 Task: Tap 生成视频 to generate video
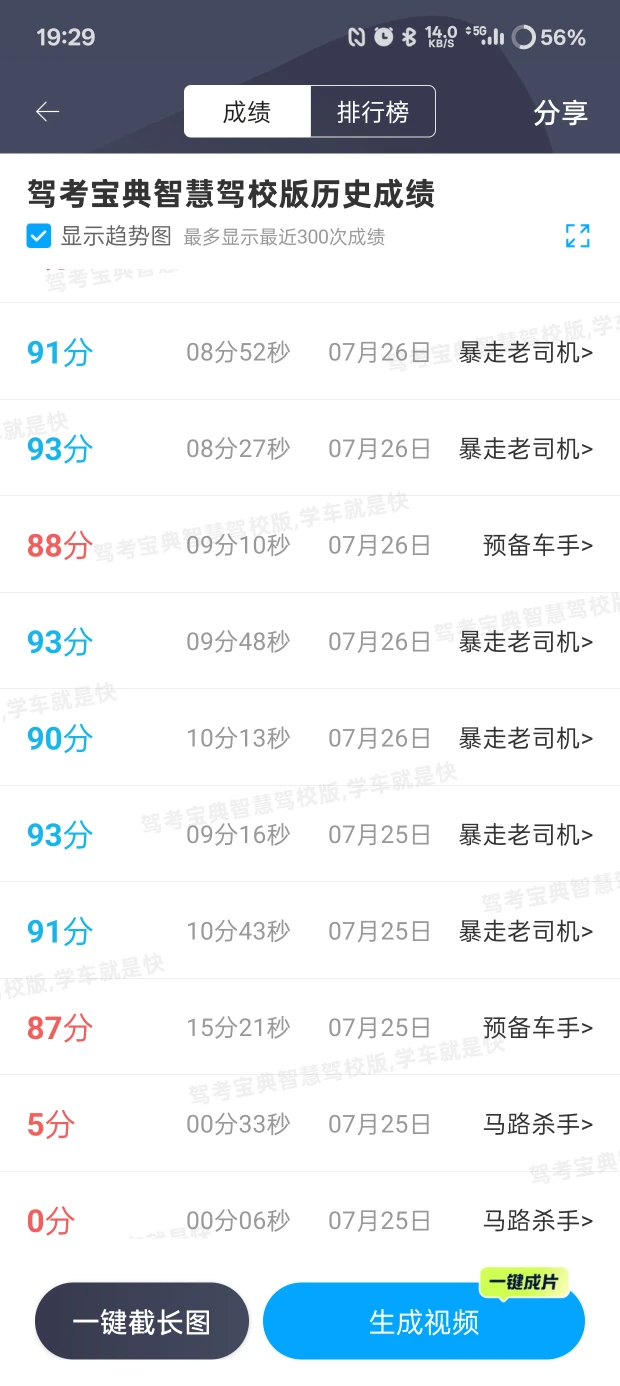click(424, 1321)
